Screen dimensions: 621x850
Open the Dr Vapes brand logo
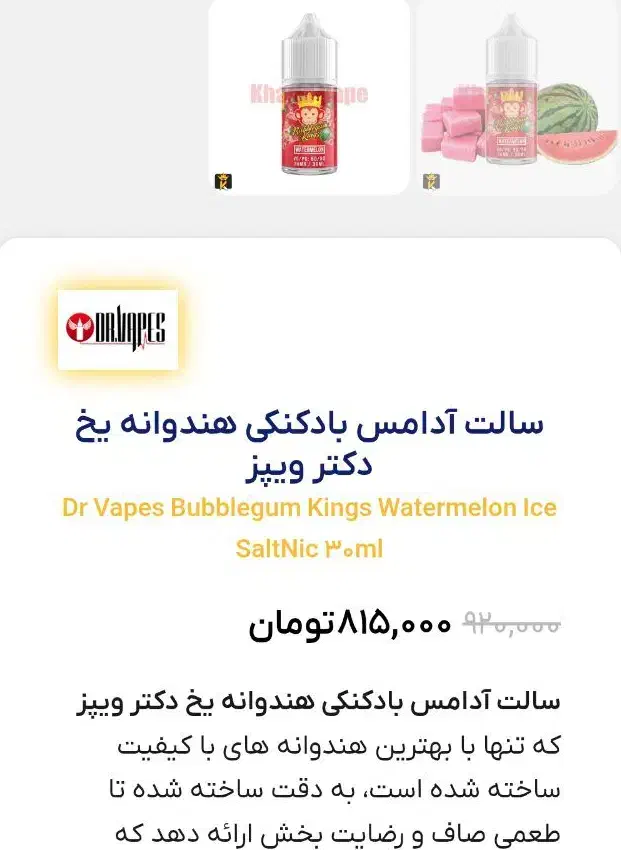click(117, 329)
